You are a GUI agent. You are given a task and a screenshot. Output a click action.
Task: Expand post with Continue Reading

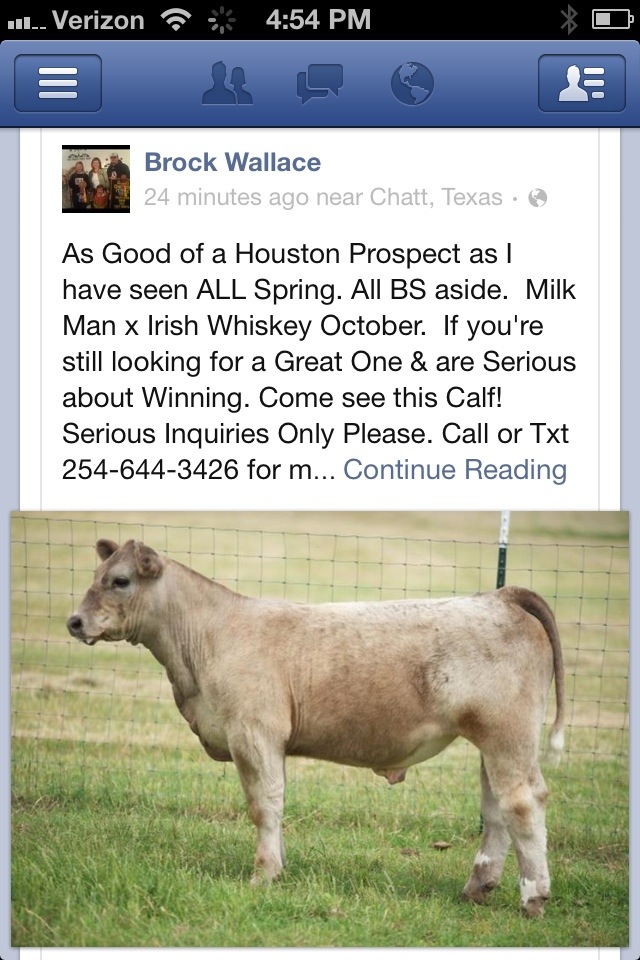[455, 469]
